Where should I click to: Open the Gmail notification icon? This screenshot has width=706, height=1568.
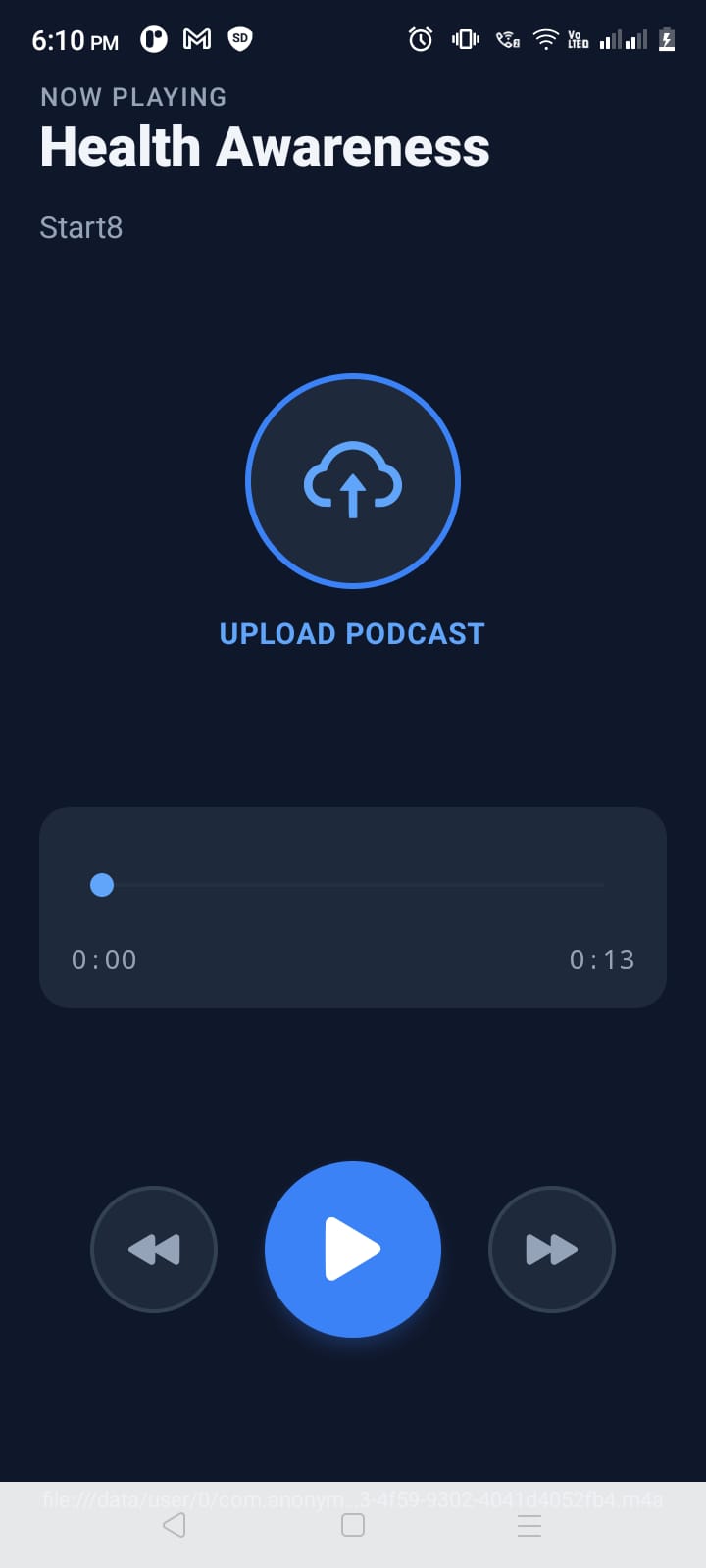pyautogui.click(x=197, y=39)
